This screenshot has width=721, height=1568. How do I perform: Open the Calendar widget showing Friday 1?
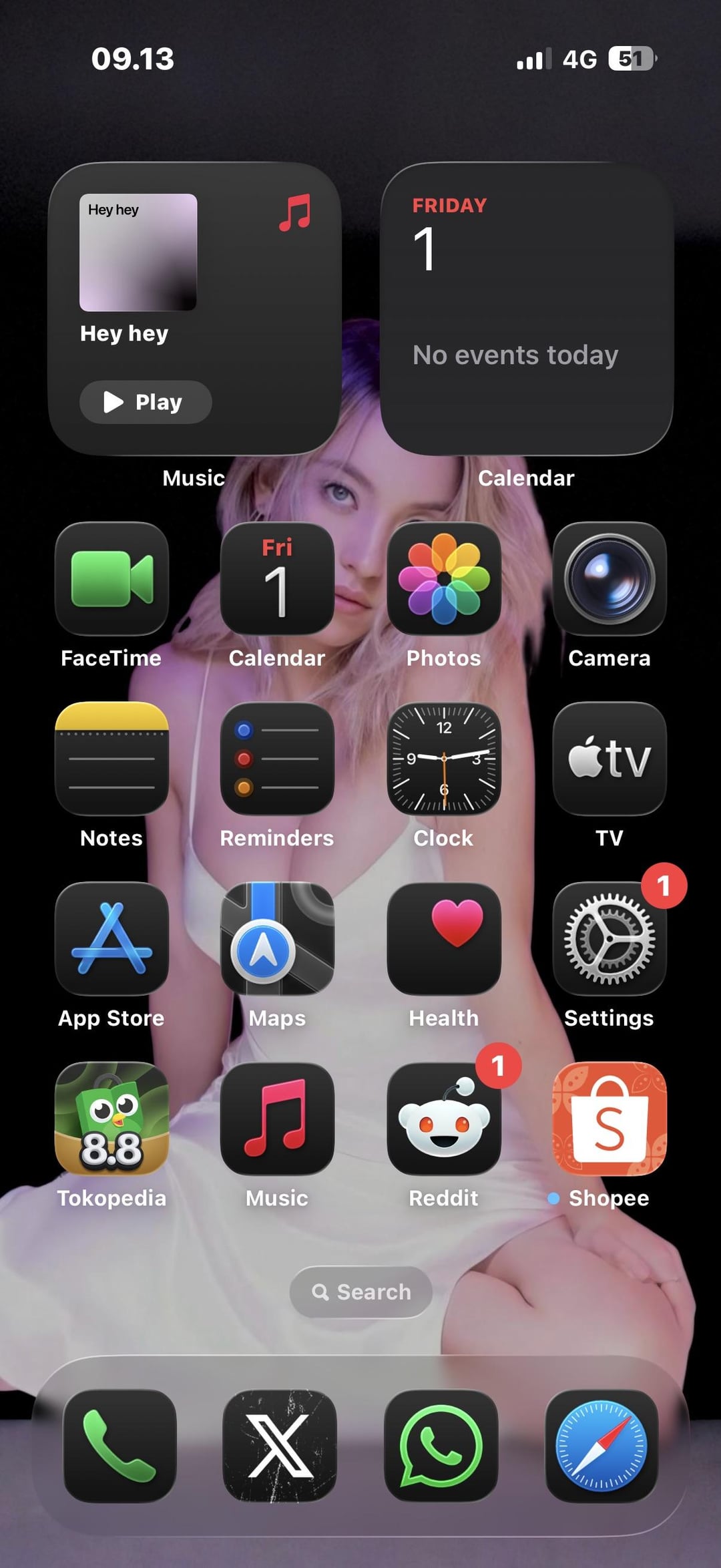click(x=526, y=309)
